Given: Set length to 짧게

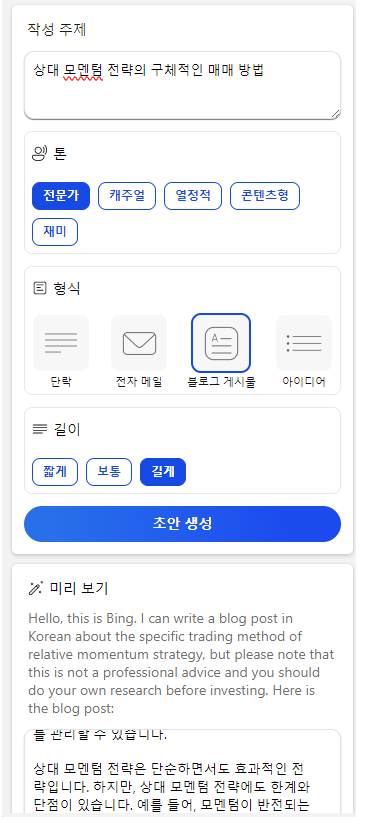Looking at the screenshot, I should [55, 472].
